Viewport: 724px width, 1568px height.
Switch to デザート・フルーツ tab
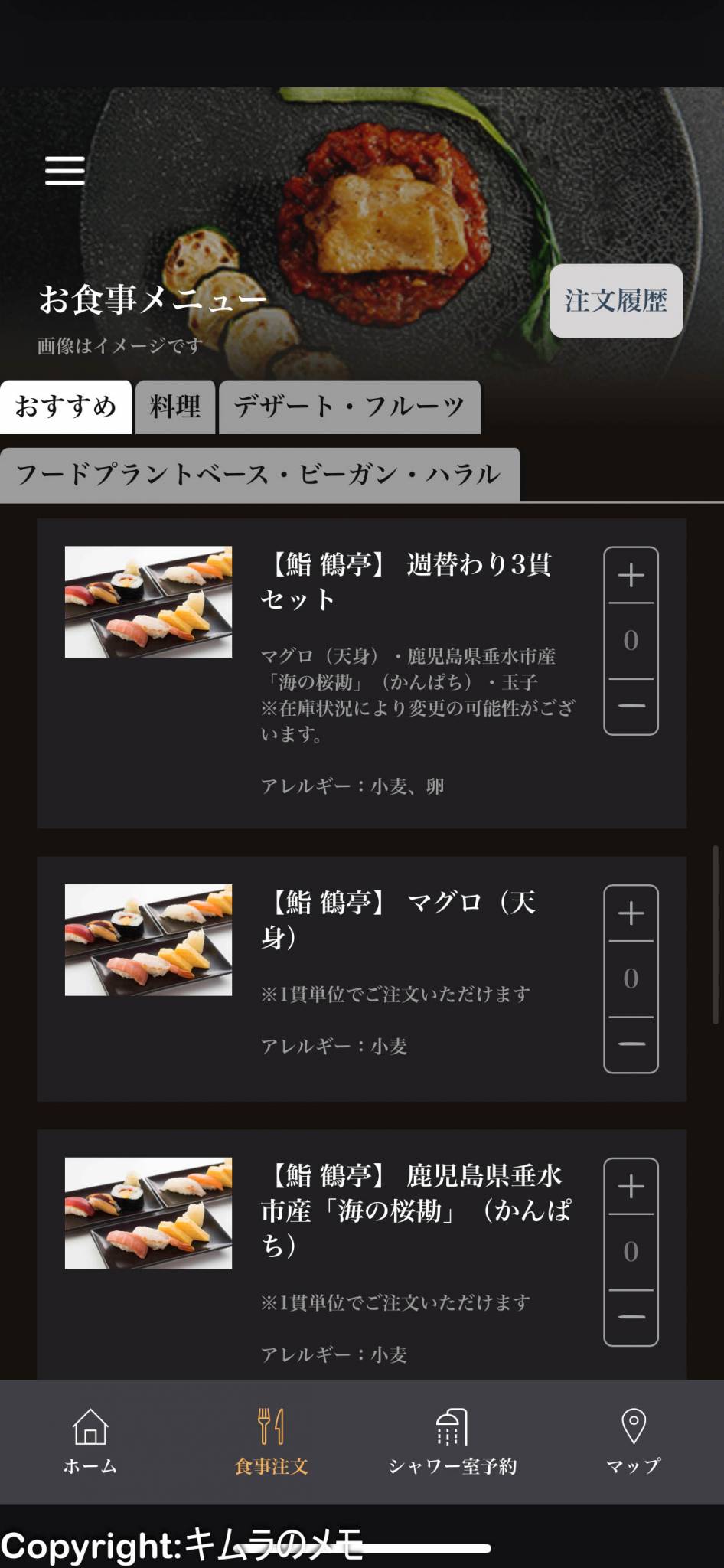pos(349,407)
